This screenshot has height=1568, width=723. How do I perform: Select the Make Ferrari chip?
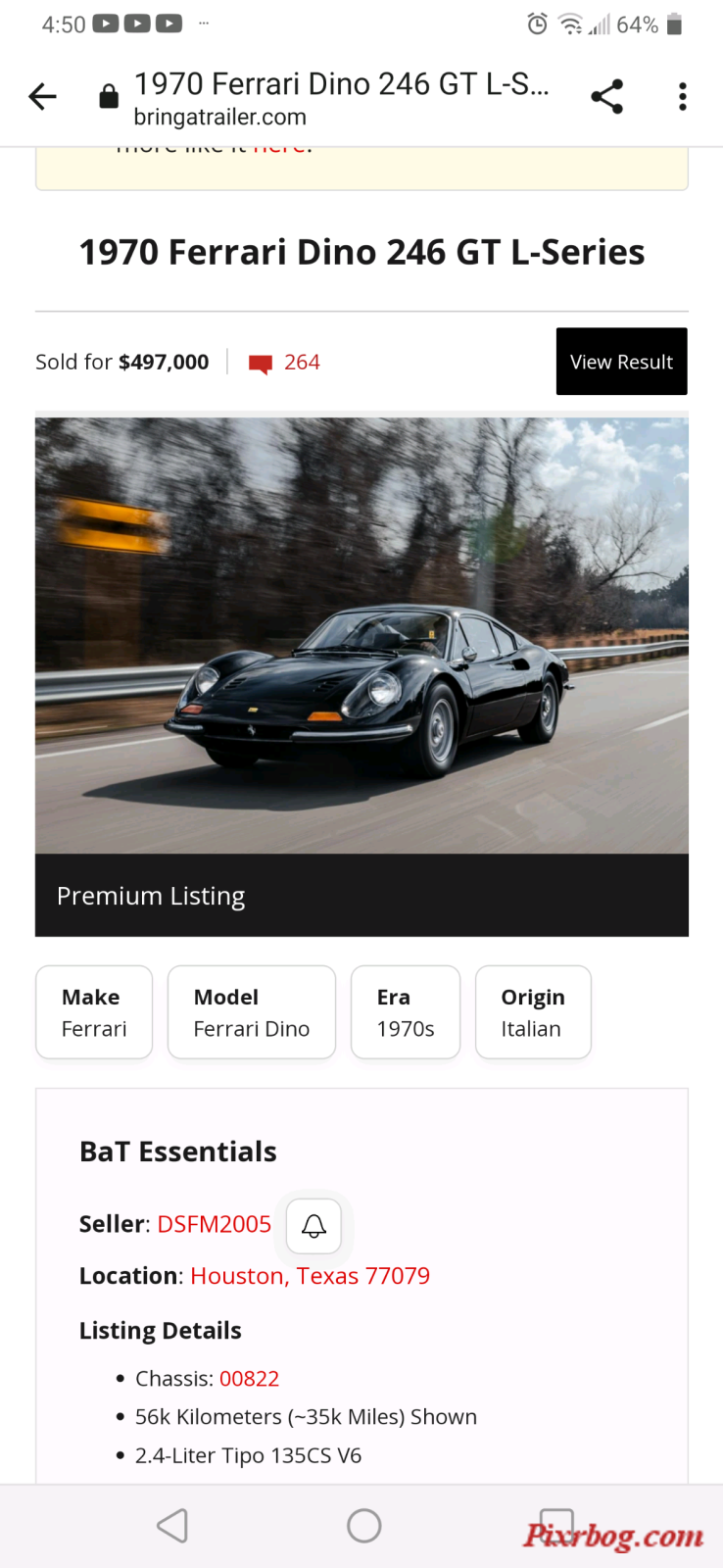point(94,1012)
